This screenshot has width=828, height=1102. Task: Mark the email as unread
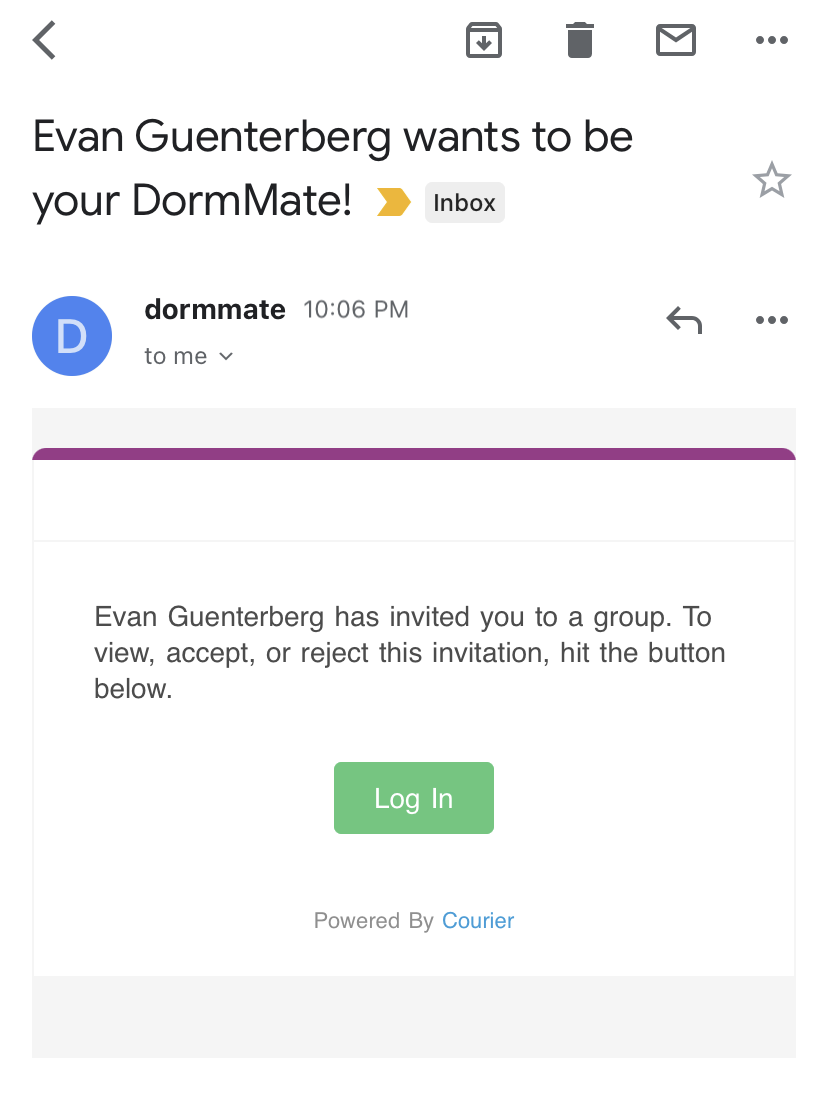[676, 40]
